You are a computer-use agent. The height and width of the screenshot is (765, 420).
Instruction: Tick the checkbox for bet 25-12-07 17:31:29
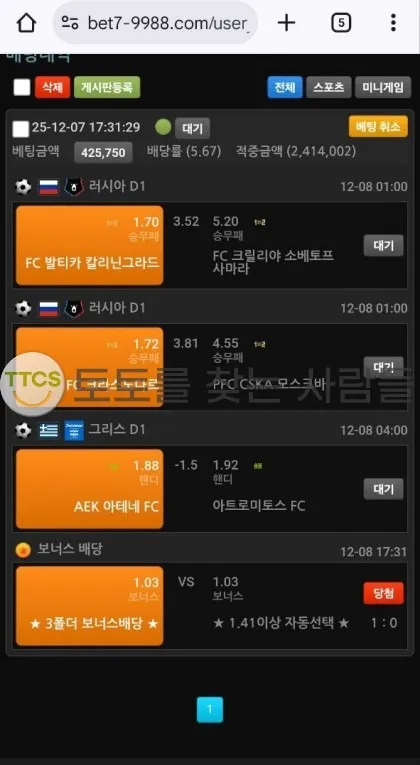point(20,129)
